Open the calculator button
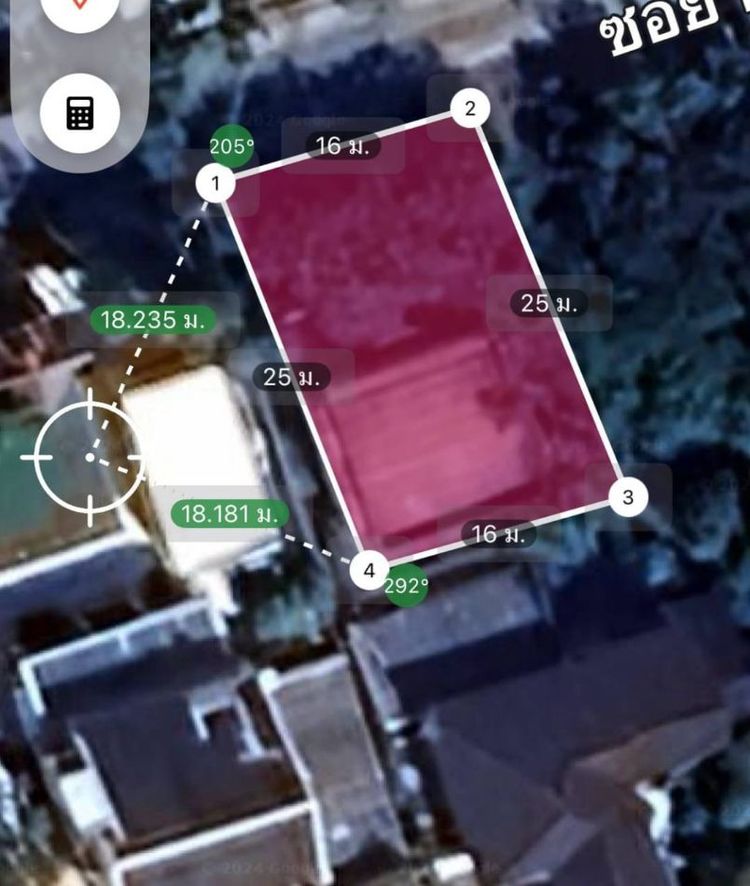The height and width of the screenshot is (886, 750). coord(80,113)
